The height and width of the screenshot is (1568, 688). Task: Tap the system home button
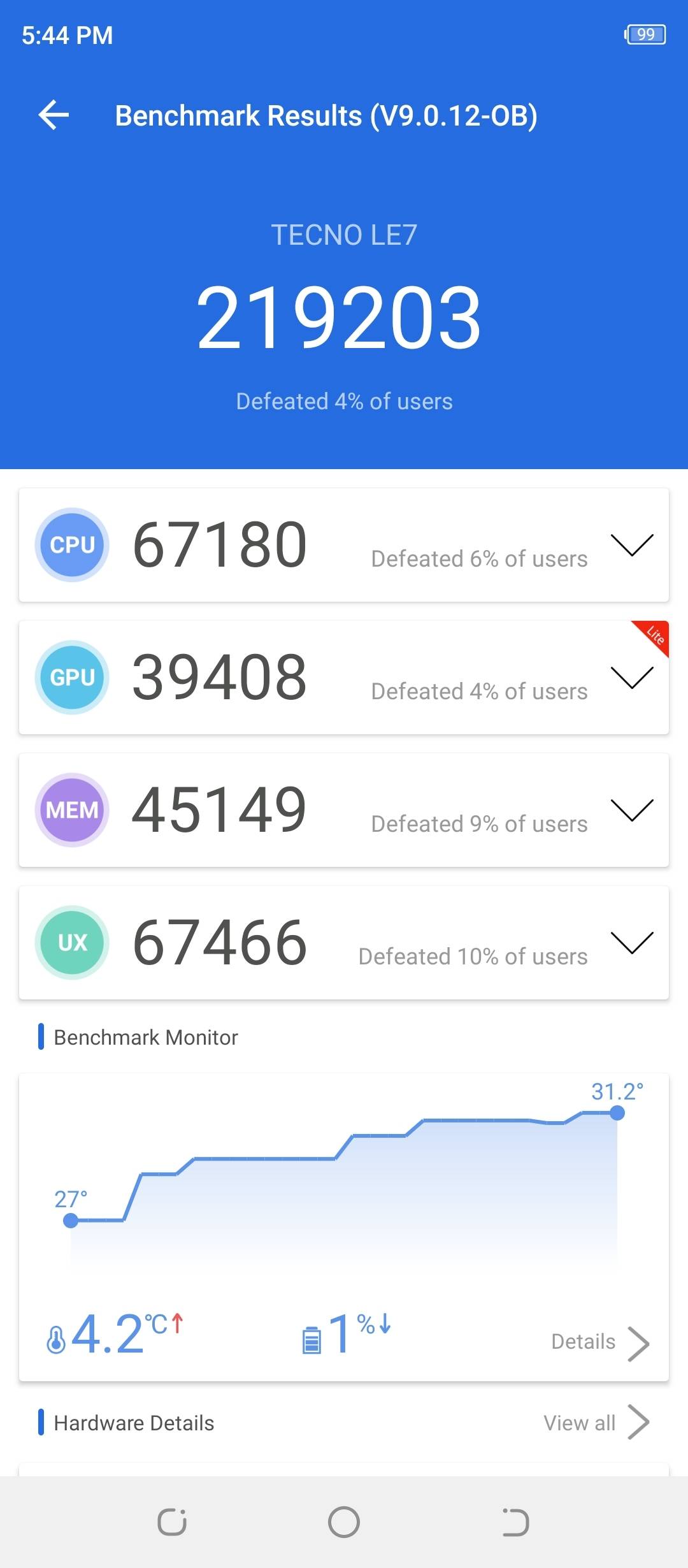point(344,1522)
